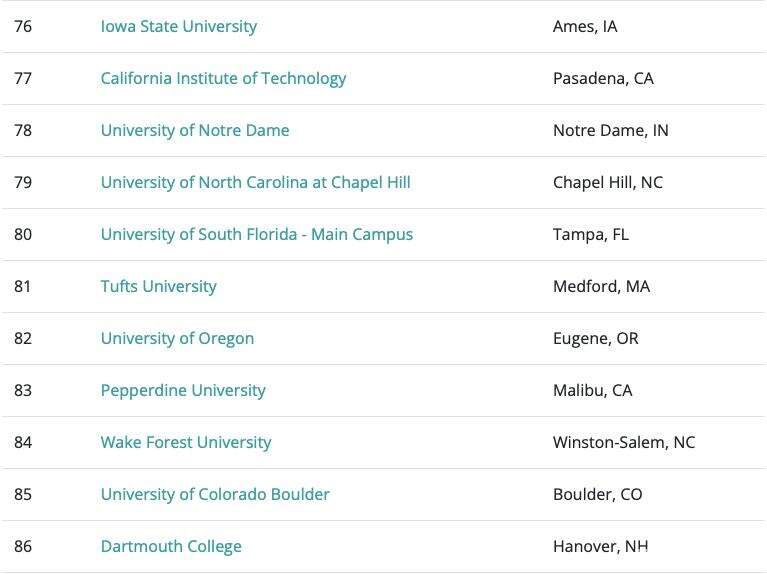Open the Tufts University link
767x574 pixels.
(158, 287)
